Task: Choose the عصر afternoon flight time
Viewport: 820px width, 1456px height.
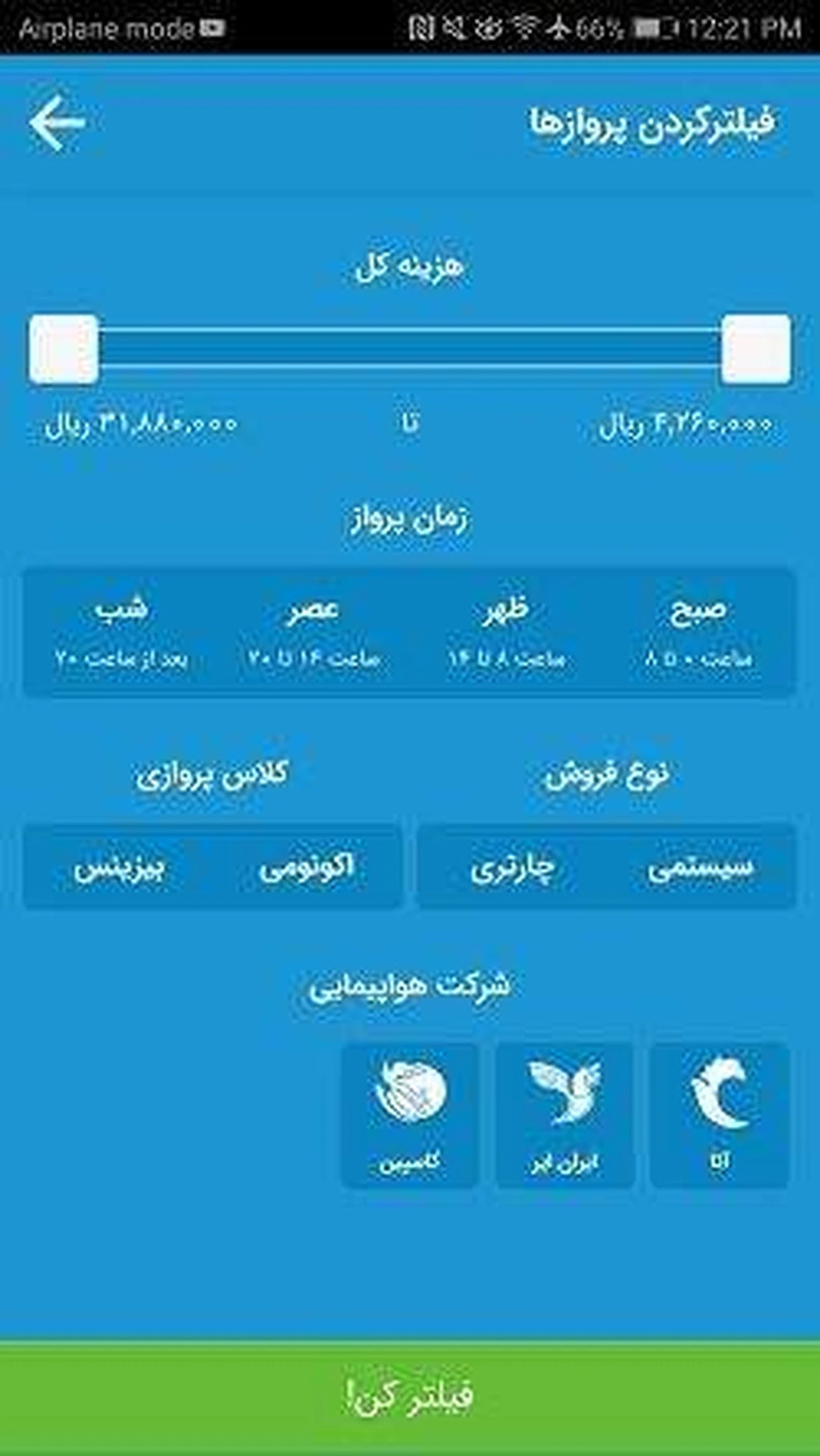Action: 313,632
